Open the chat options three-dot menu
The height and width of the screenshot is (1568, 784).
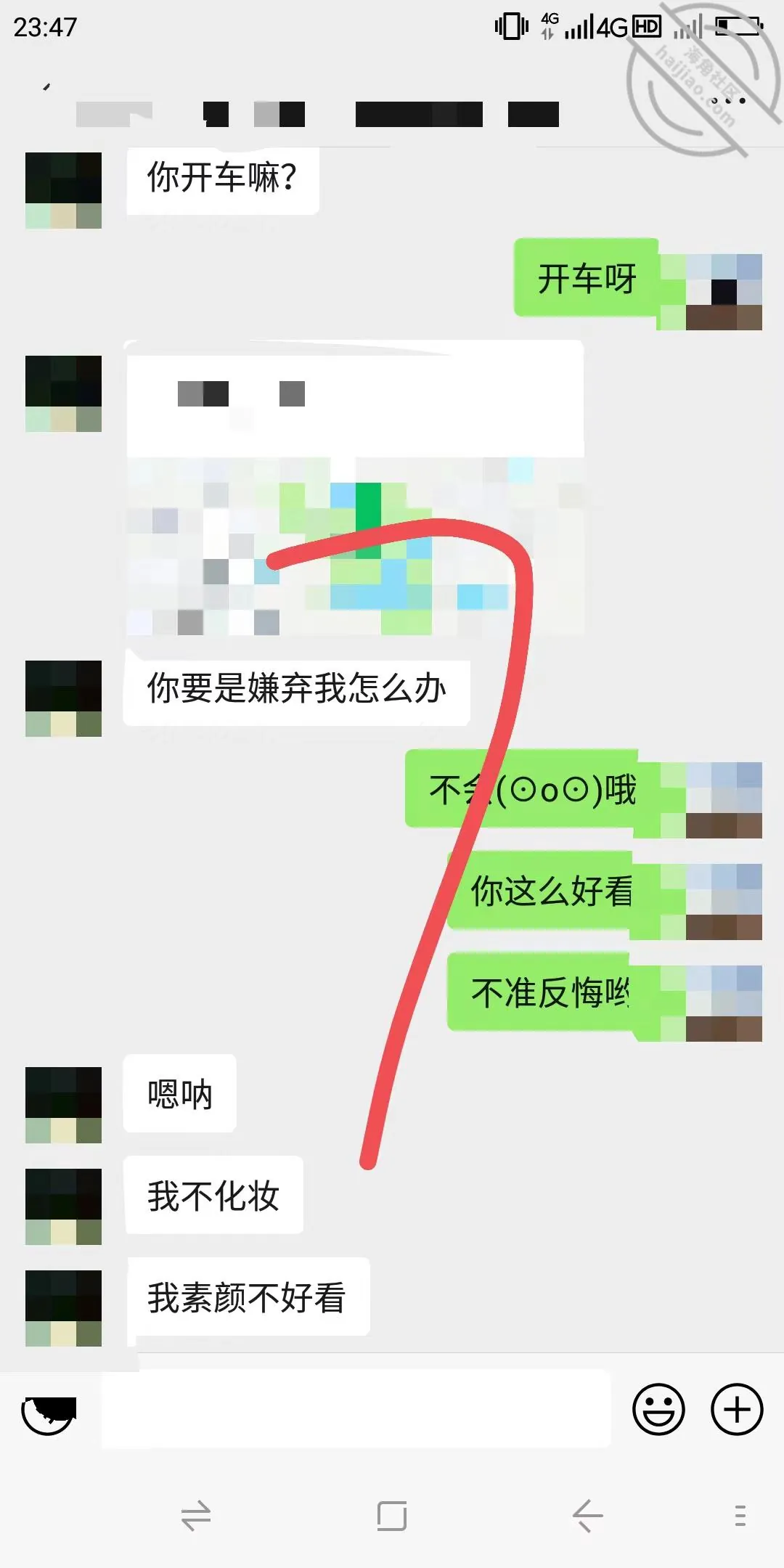pyautogui.click(x=728, y=100)
